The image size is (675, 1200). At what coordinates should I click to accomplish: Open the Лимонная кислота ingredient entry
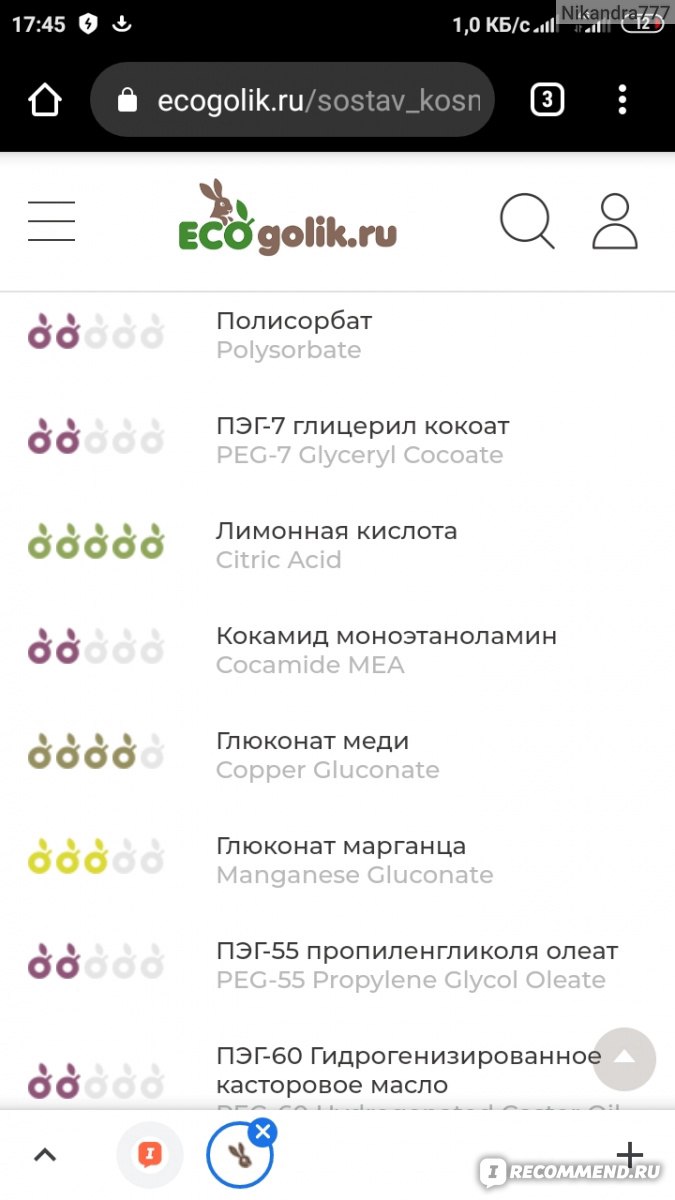point(337,545)
